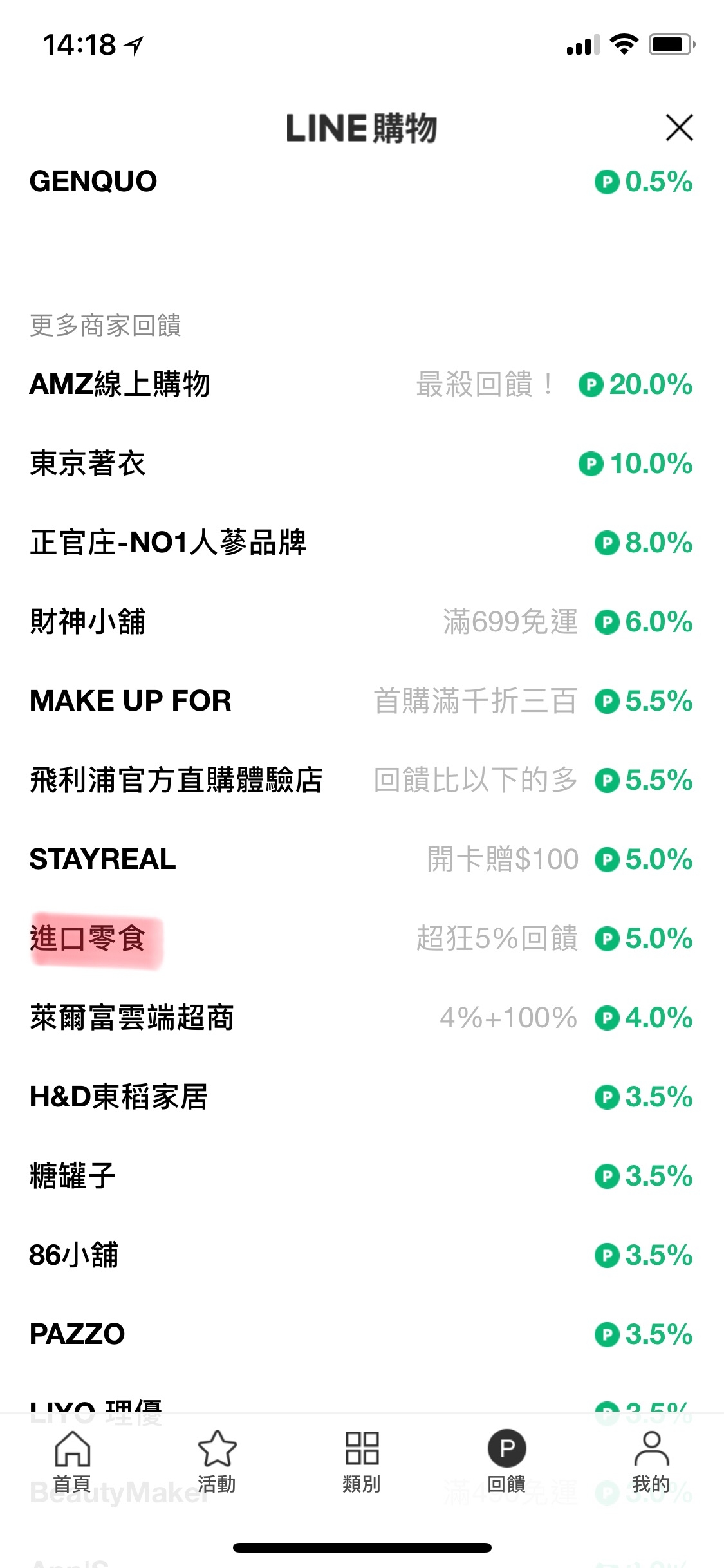Open the 類別 categories tab
The width and height of the screenshot is (724, 1568).
(x=362, y=1461)
